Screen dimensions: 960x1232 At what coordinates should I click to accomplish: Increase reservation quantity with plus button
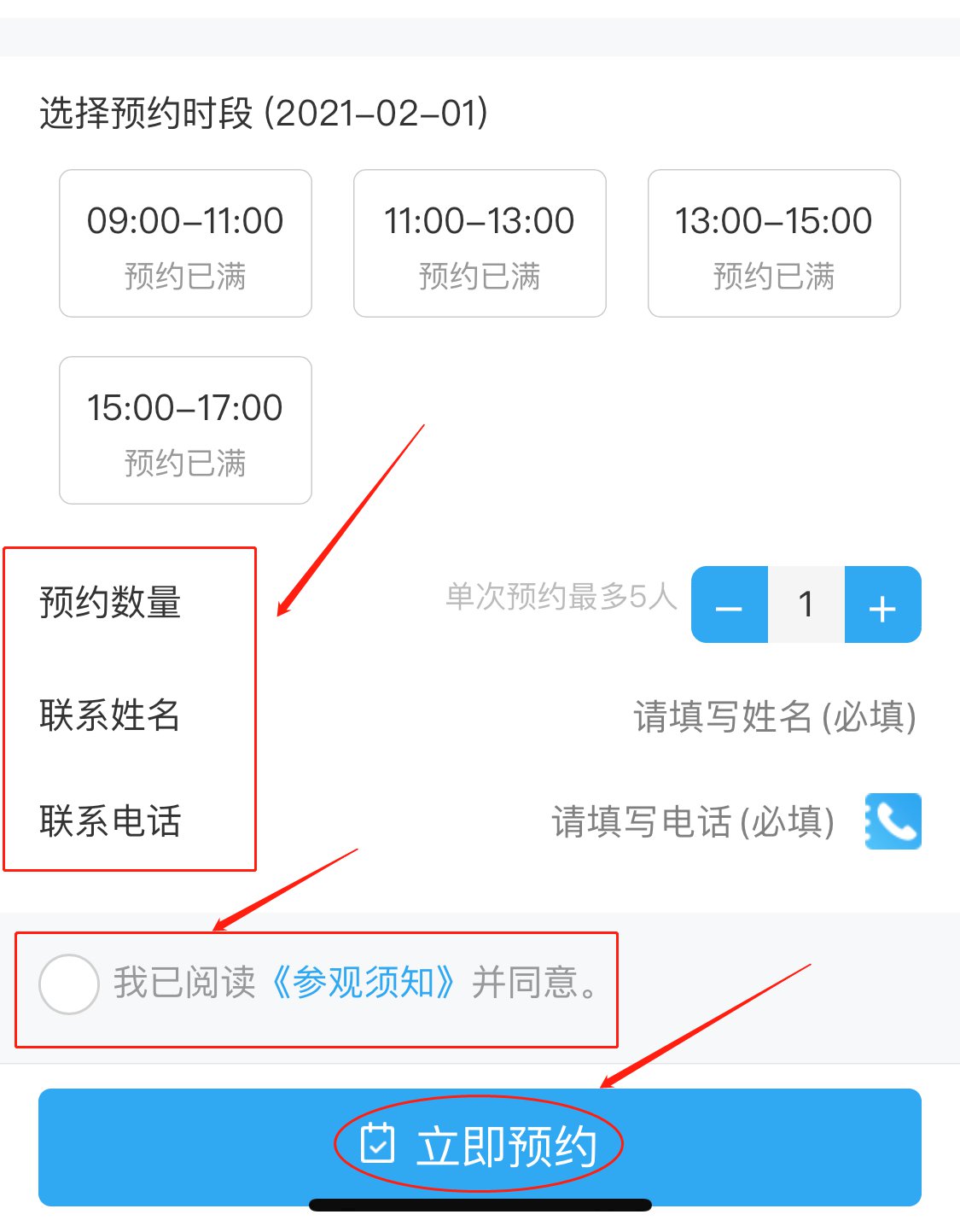882,604
